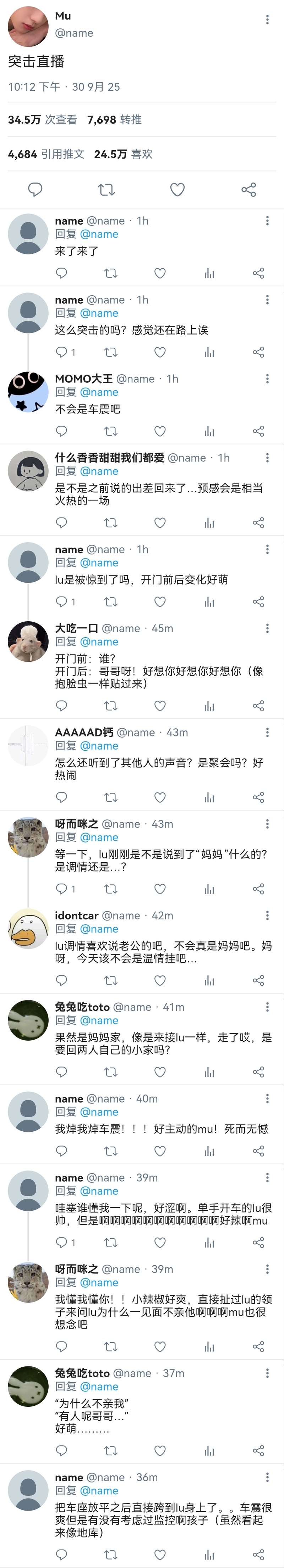
Task: Open the @name mention in idontcar's reply
Action: pos(99,929)
